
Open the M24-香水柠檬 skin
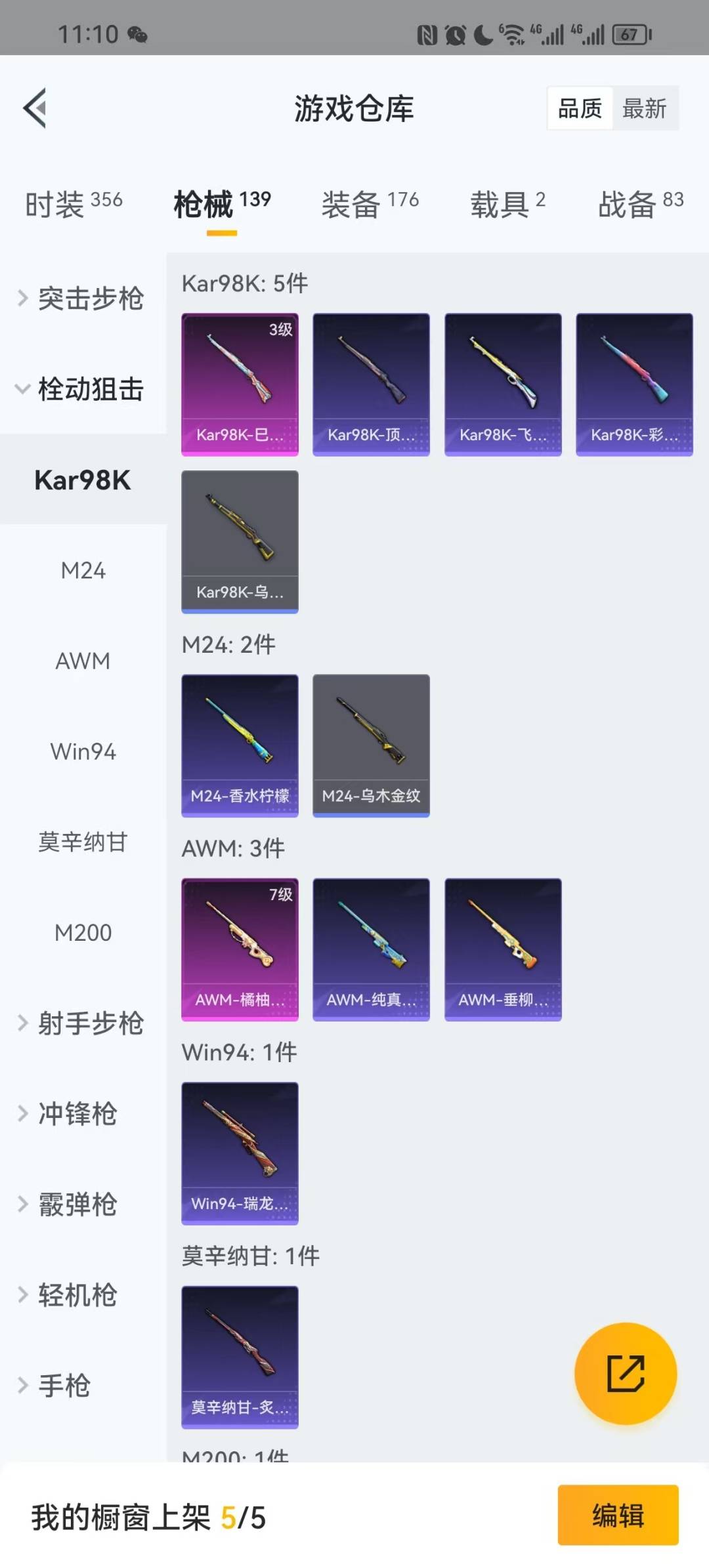(x=240, y=745)
